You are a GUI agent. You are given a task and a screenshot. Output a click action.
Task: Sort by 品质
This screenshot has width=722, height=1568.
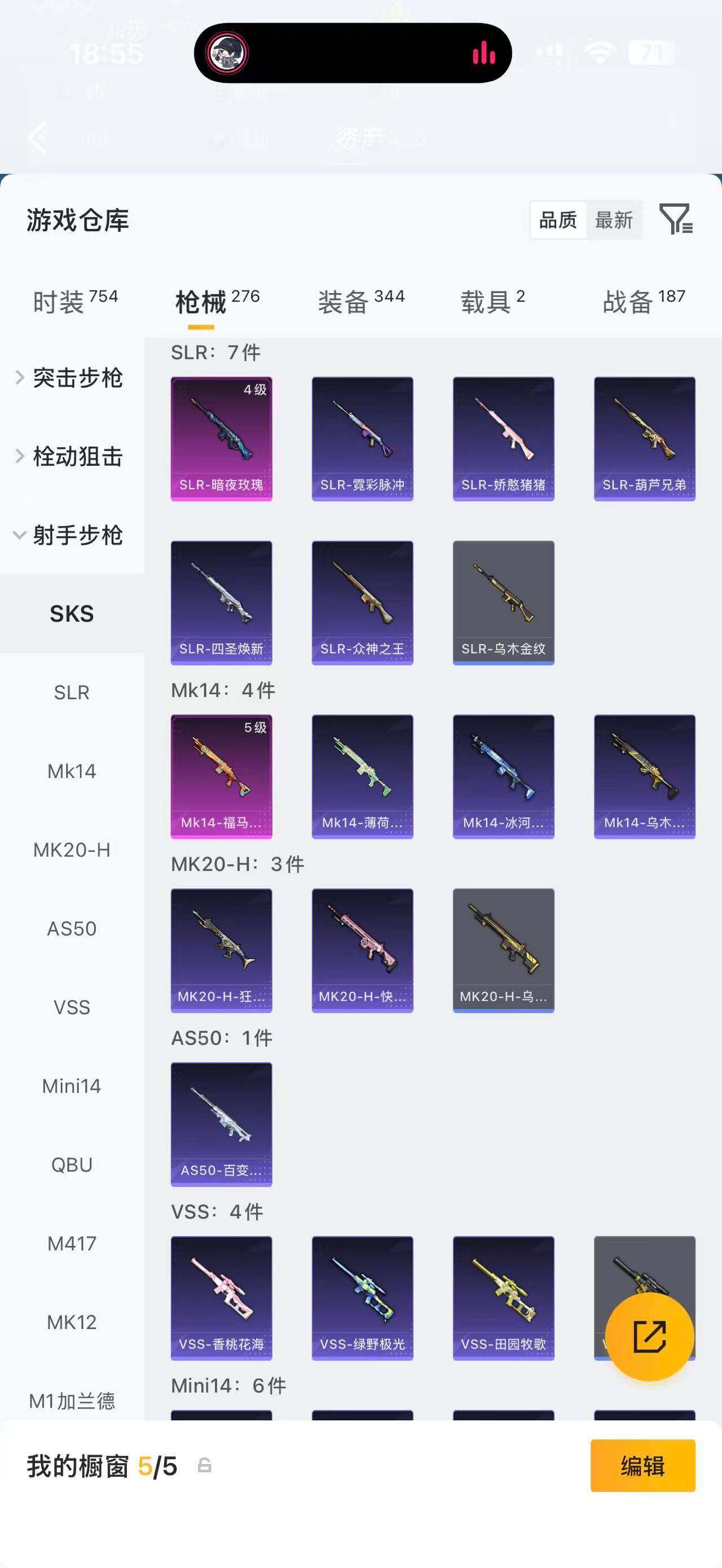tap(558, 220)
